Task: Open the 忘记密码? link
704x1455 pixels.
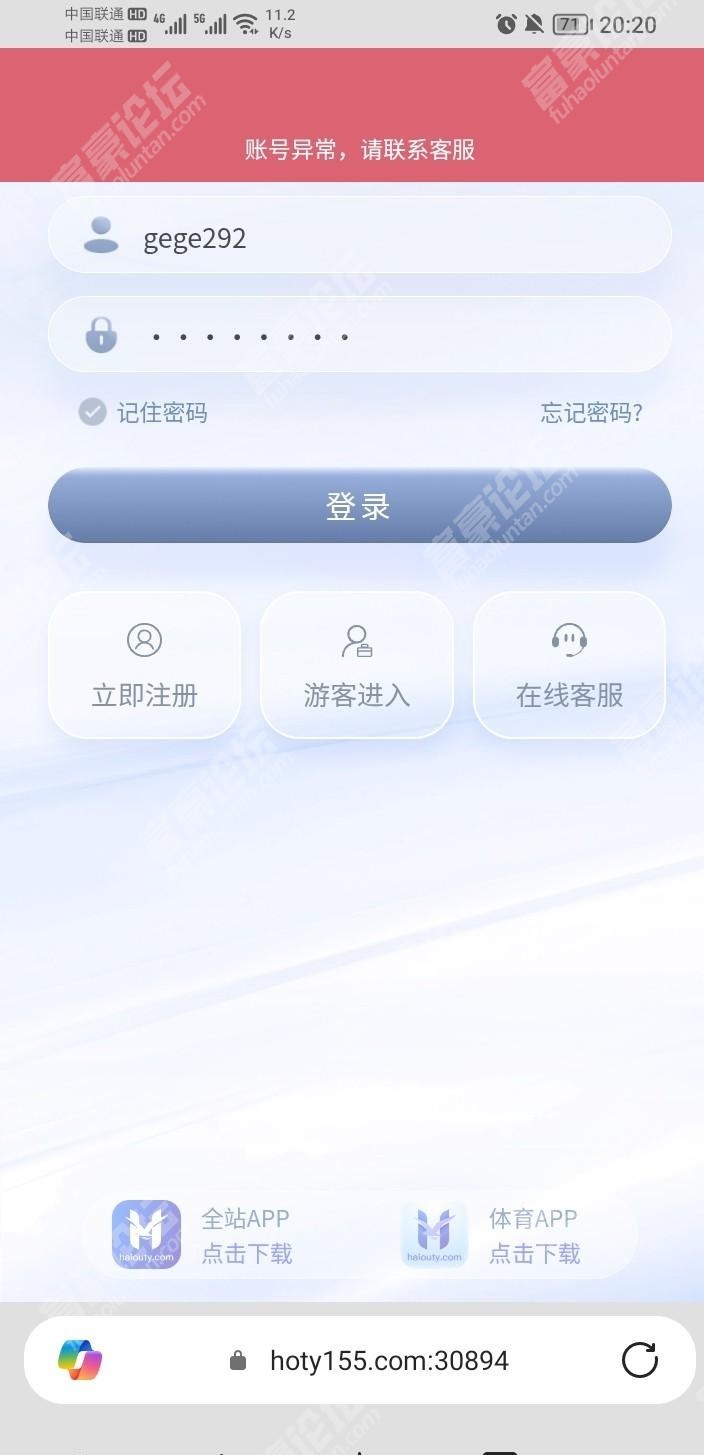Action: (591, 413)
